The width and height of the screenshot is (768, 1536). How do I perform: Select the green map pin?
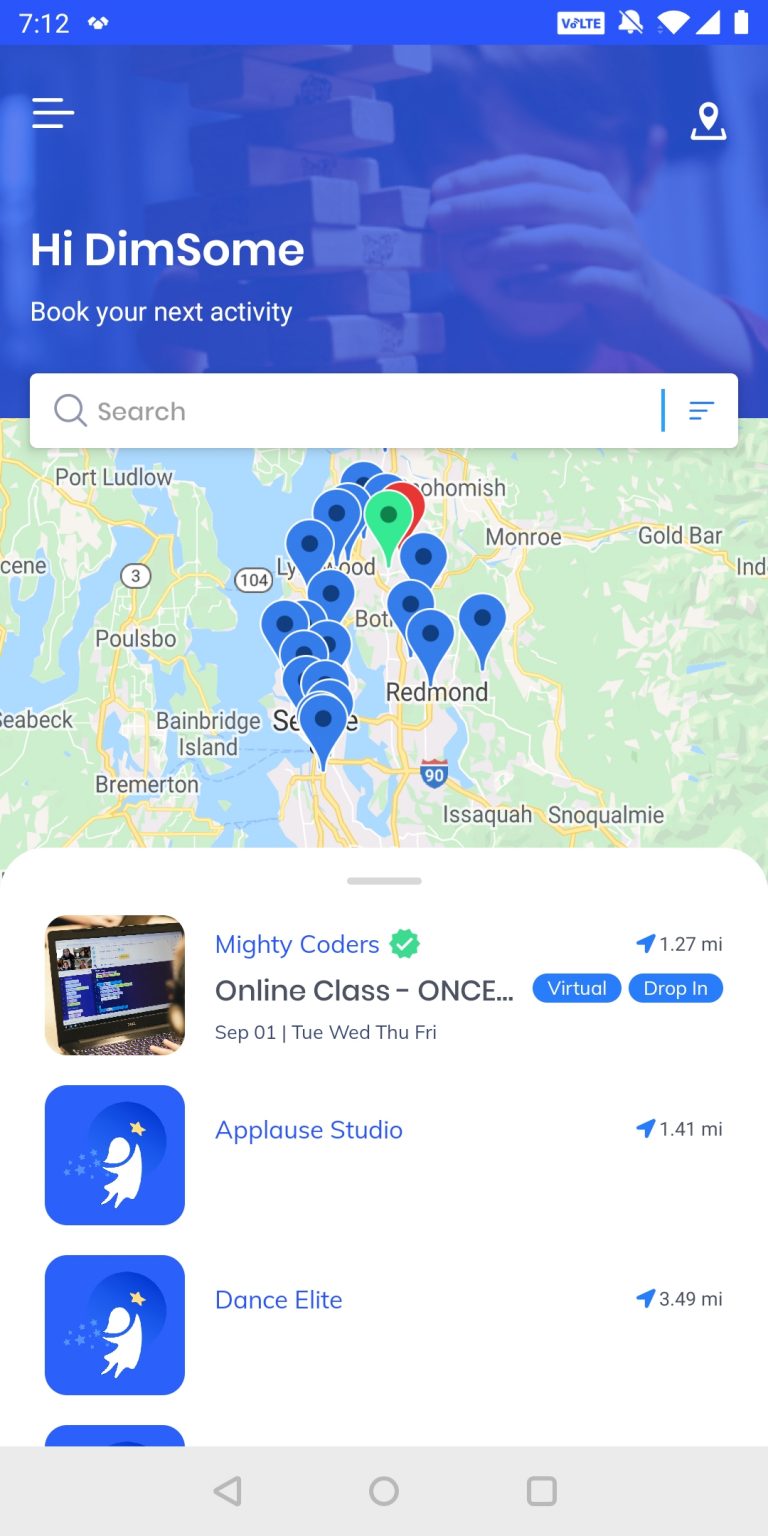pos(388,520)
